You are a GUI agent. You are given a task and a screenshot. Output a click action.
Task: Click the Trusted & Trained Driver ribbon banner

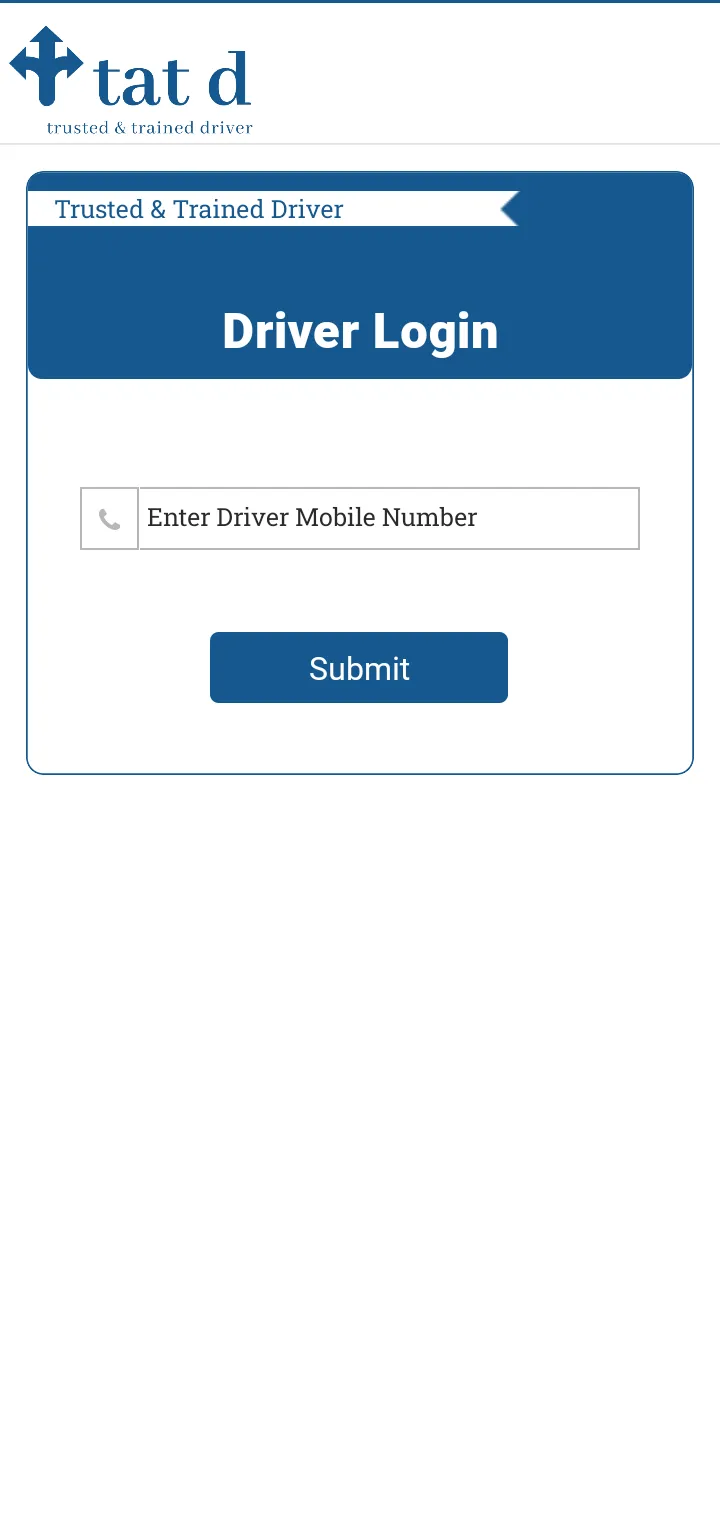250,209
